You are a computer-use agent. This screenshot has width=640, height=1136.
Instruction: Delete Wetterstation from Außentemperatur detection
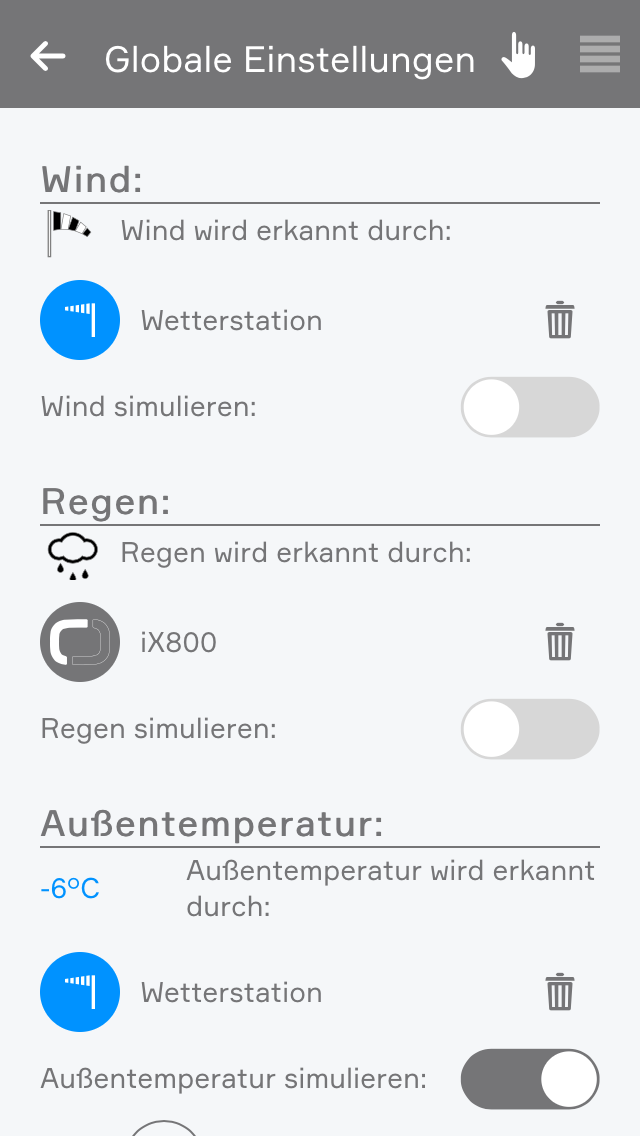[x=560, y=993]
